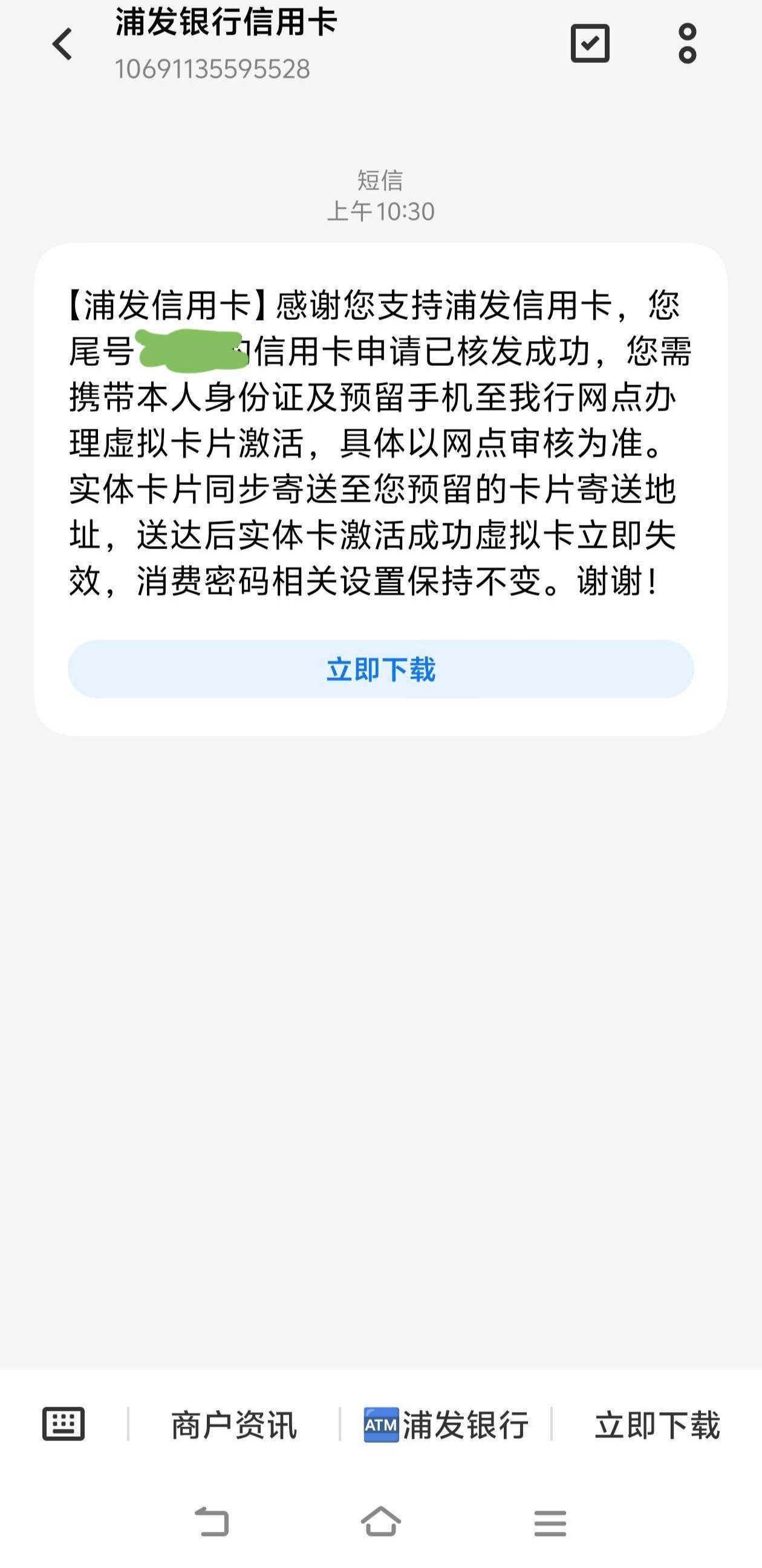
Task: Tap the checkbox select-messages icon
Action: [x=590, y=43]
